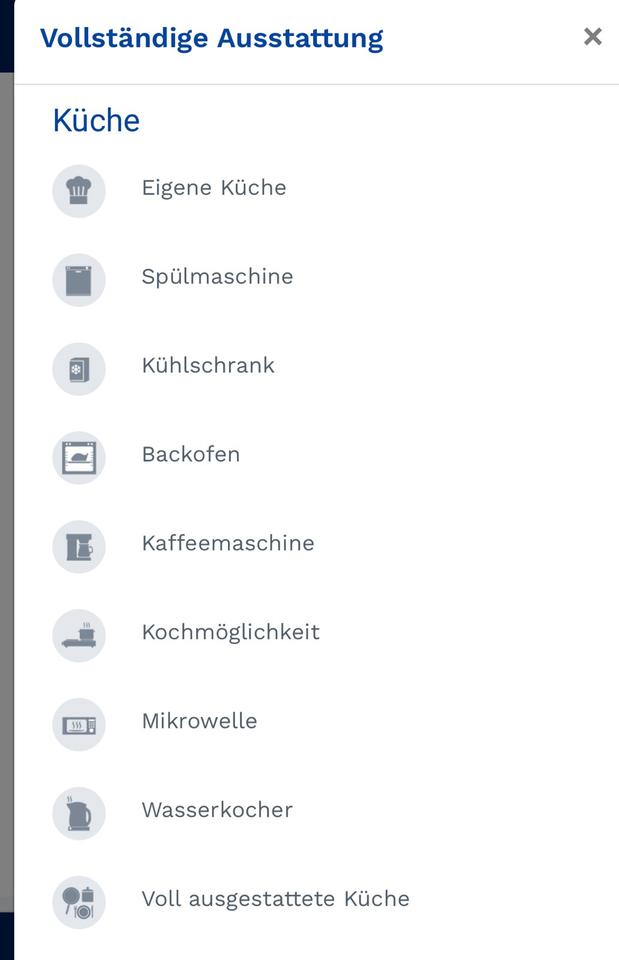This screenshot has height=960, width=619.
Task: Close the Vollständige Ausstattung dialog
Action: click(592, 37)
